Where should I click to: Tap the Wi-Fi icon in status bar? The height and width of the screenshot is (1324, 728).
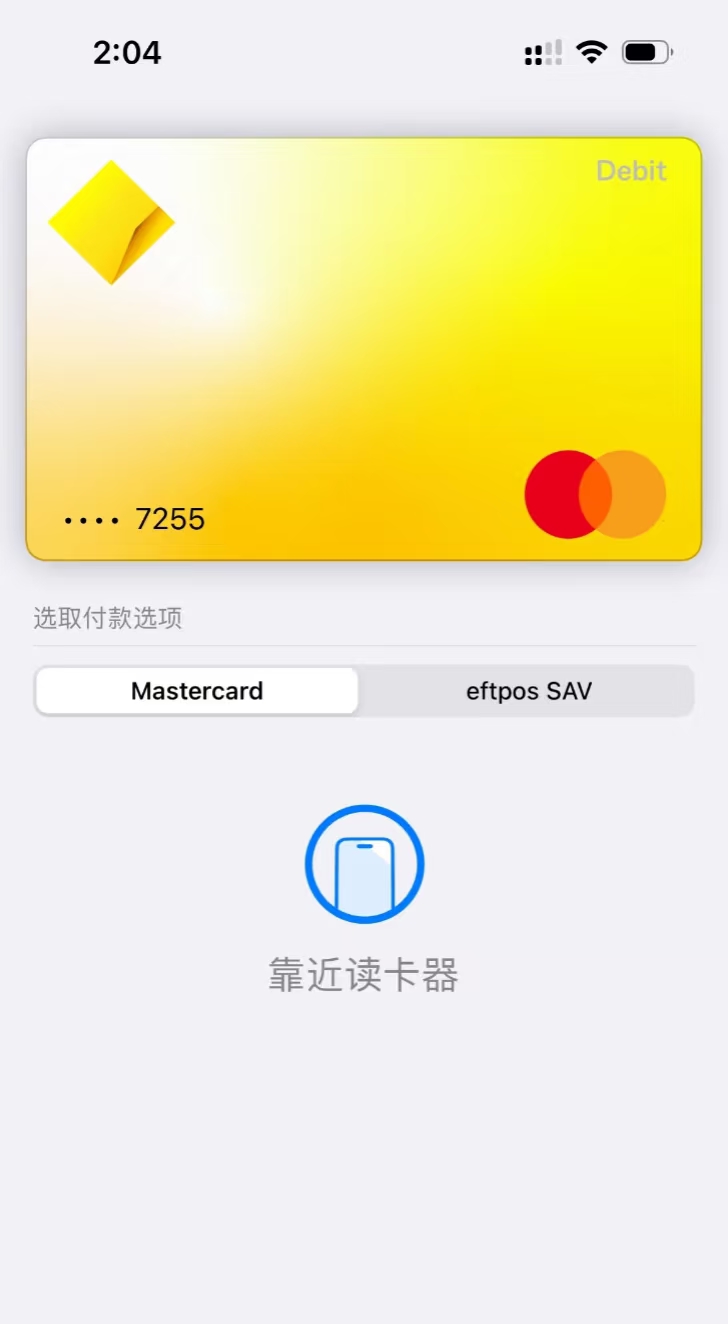point(590,52)
